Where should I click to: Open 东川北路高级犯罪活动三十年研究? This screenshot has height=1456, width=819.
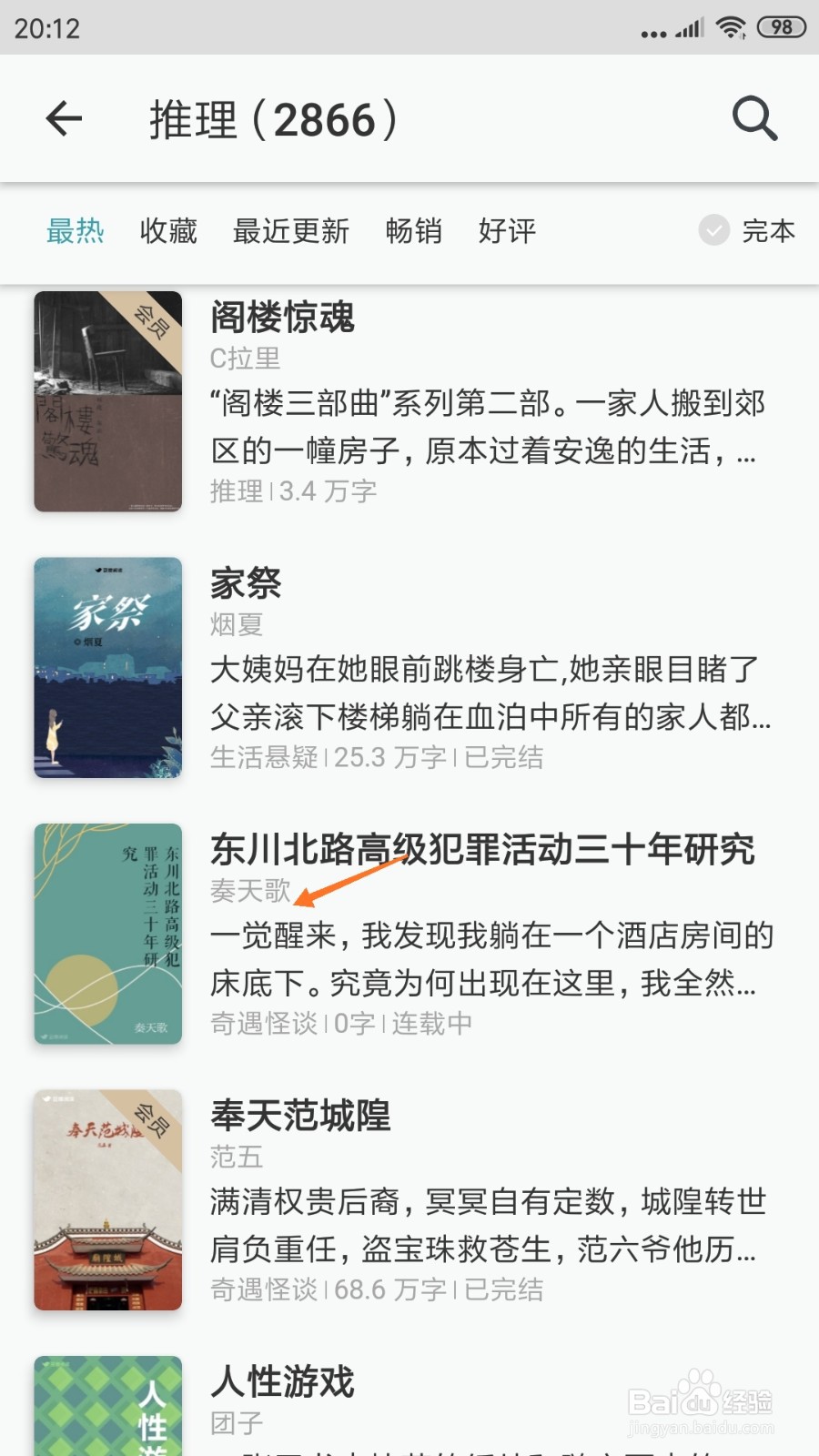point(409,934)
